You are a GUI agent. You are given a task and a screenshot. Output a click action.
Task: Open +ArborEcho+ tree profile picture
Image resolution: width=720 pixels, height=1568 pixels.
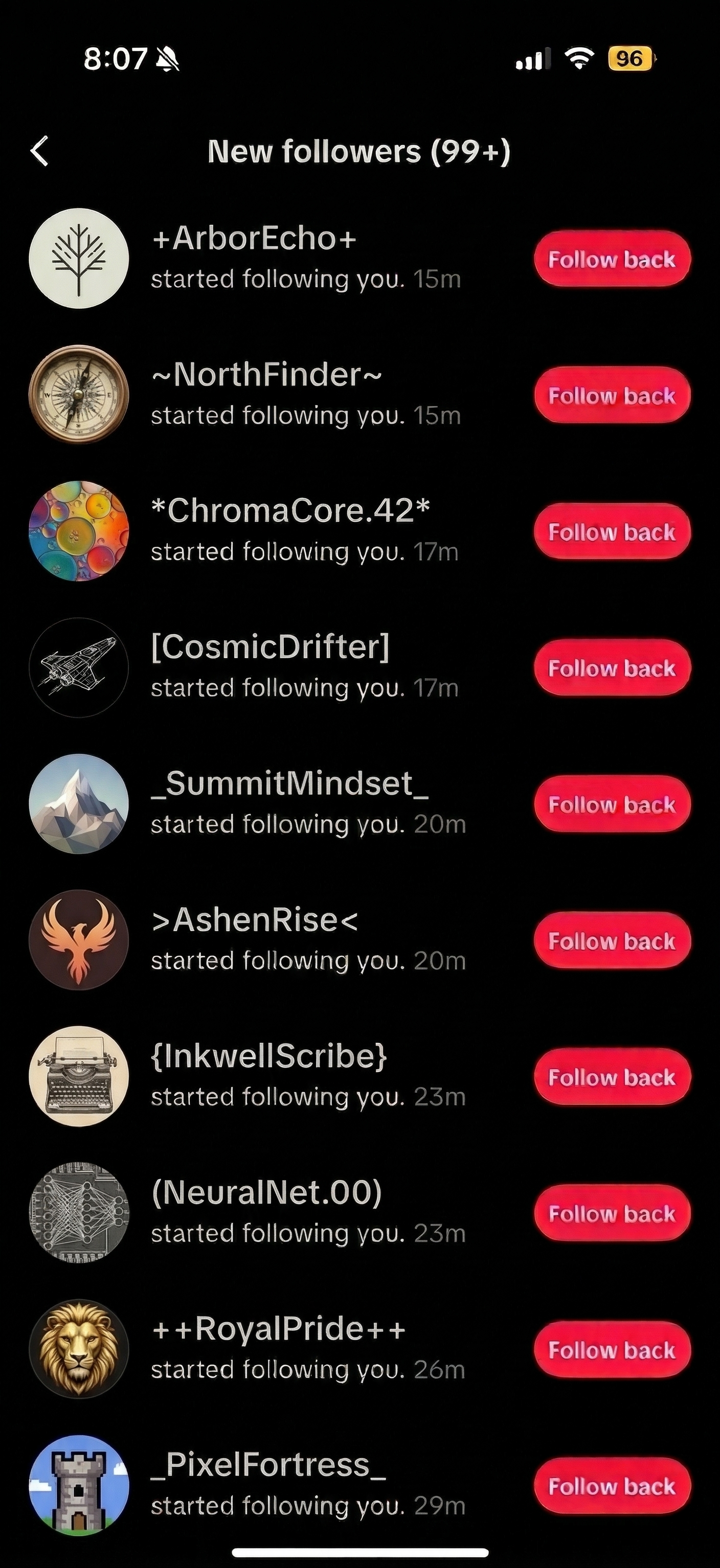(79, 258)
